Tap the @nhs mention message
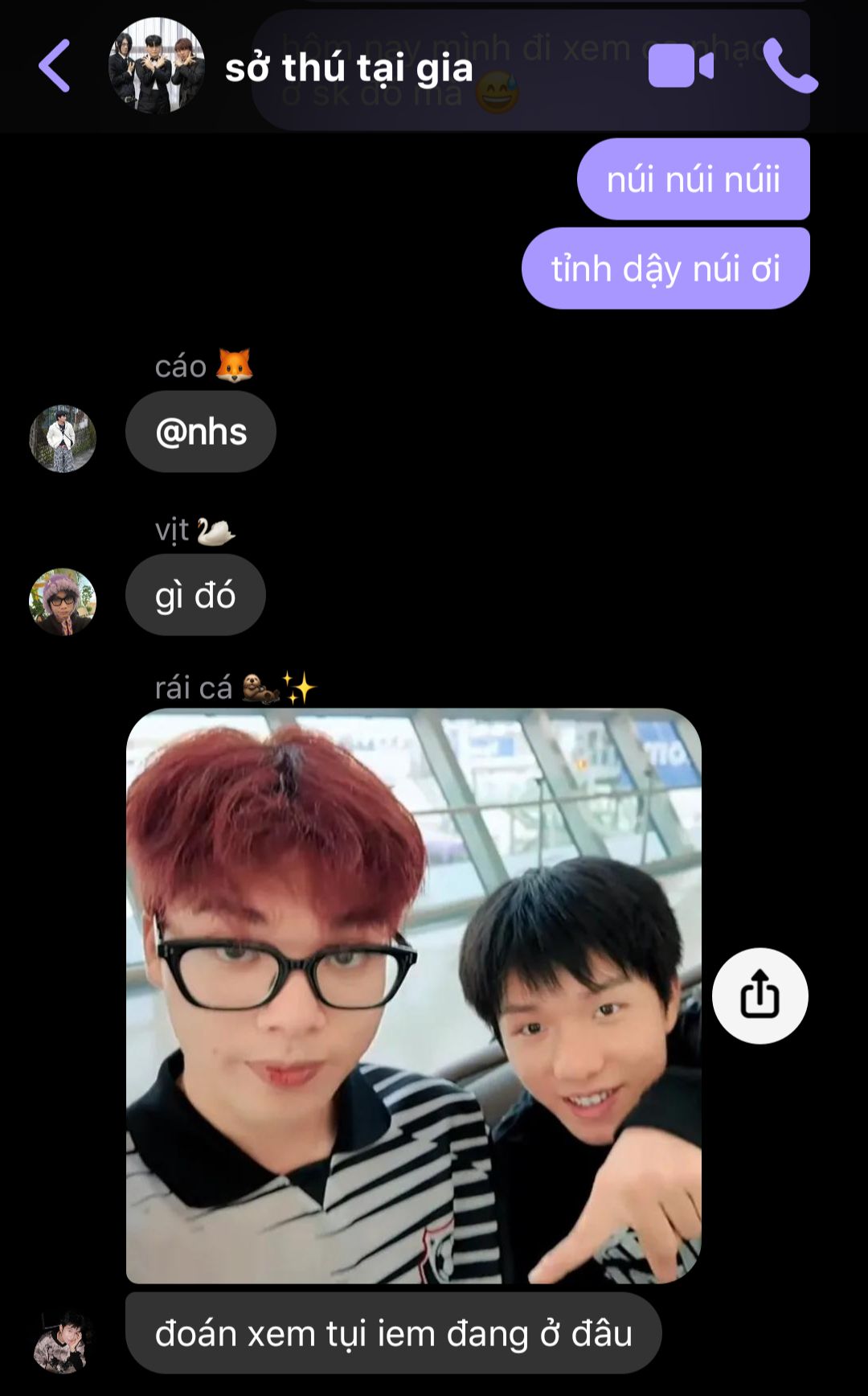 point(201,432)
